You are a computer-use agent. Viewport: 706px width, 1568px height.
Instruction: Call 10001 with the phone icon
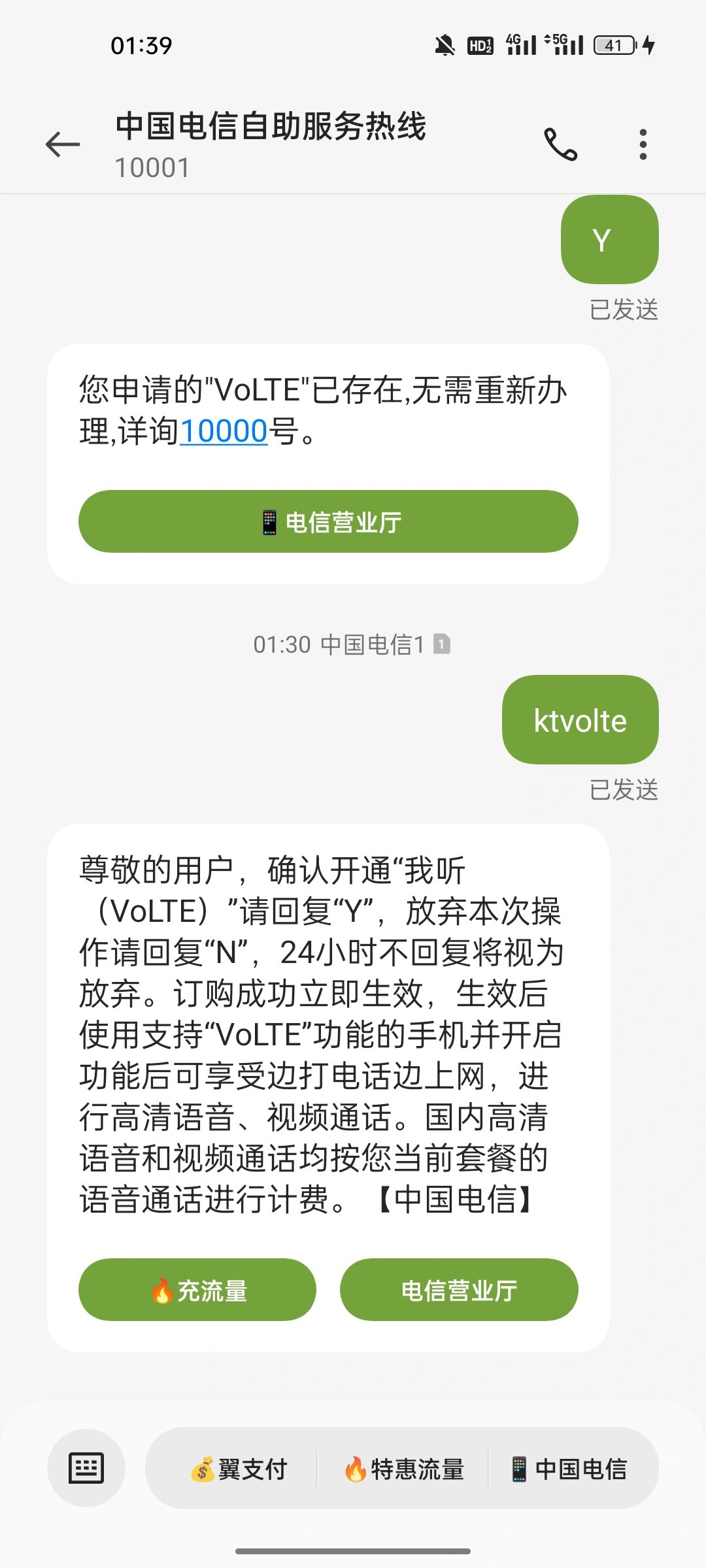click(561, 144)
